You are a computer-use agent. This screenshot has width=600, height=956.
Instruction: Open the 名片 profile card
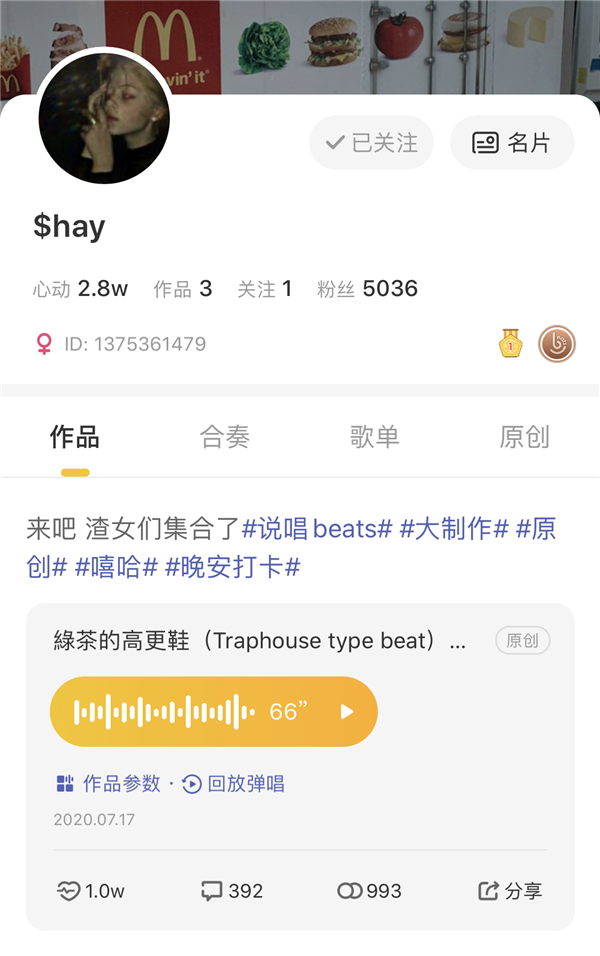pyautogui.click(x=512, y=143)
